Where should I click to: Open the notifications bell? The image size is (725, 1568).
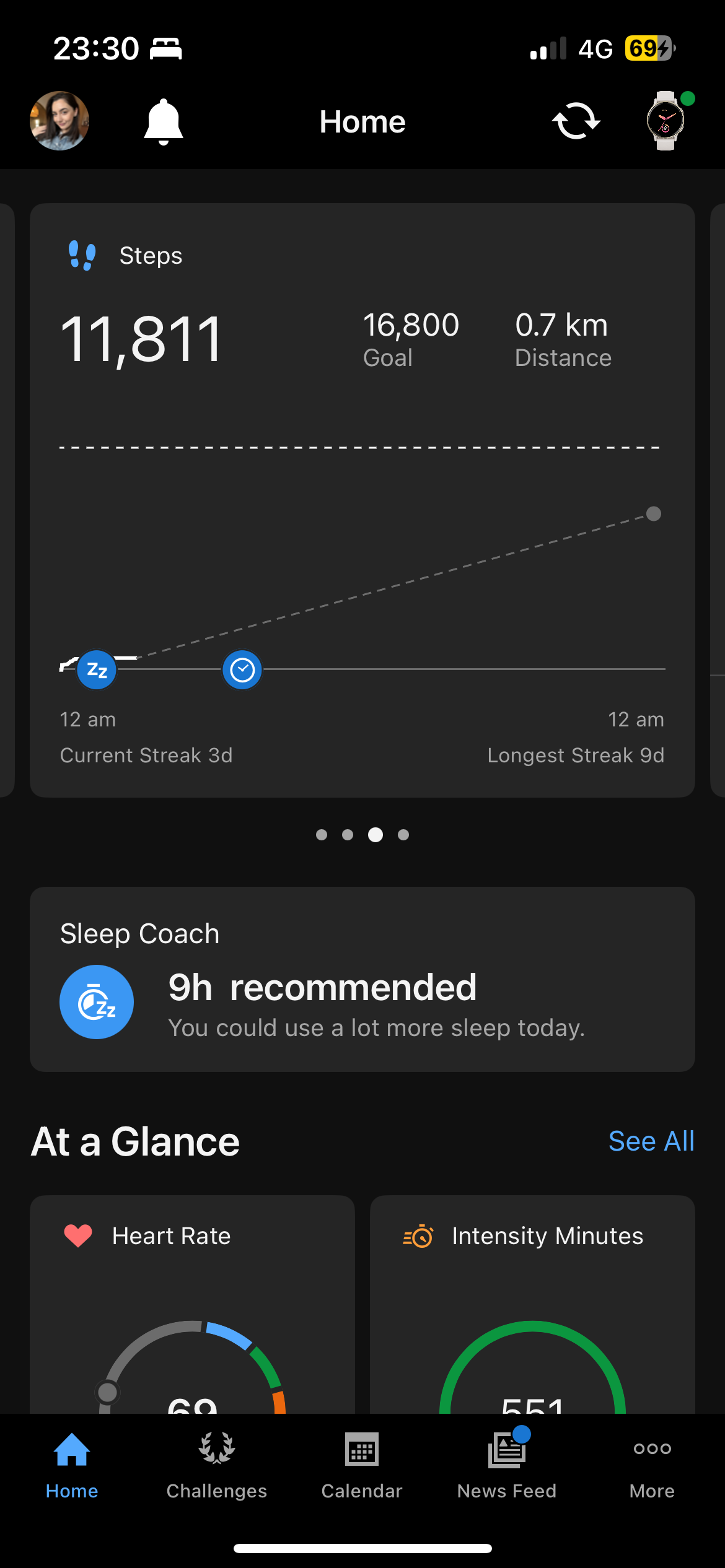(x=163, y=121)
